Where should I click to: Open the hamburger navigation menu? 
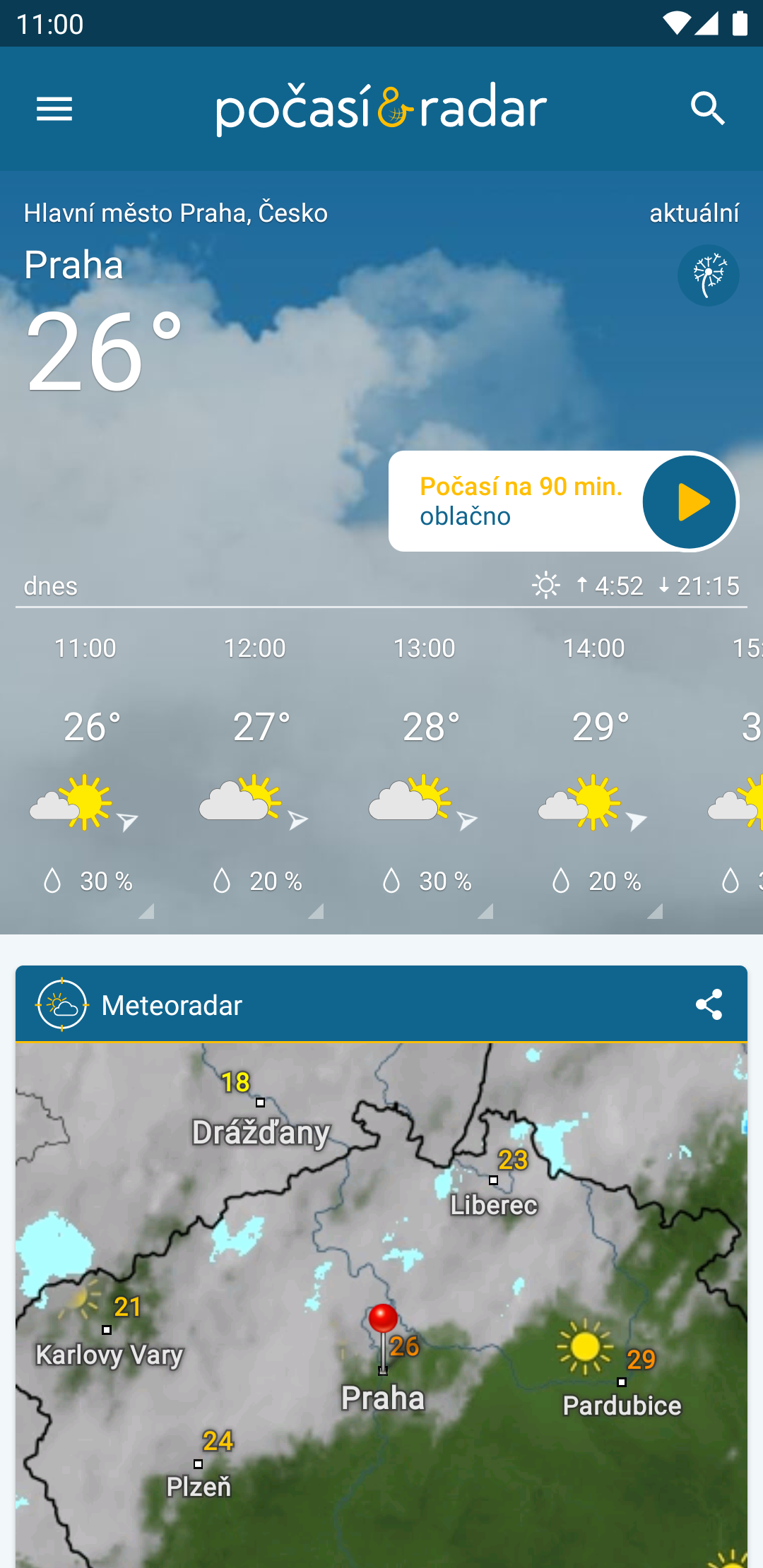[54, 109]
